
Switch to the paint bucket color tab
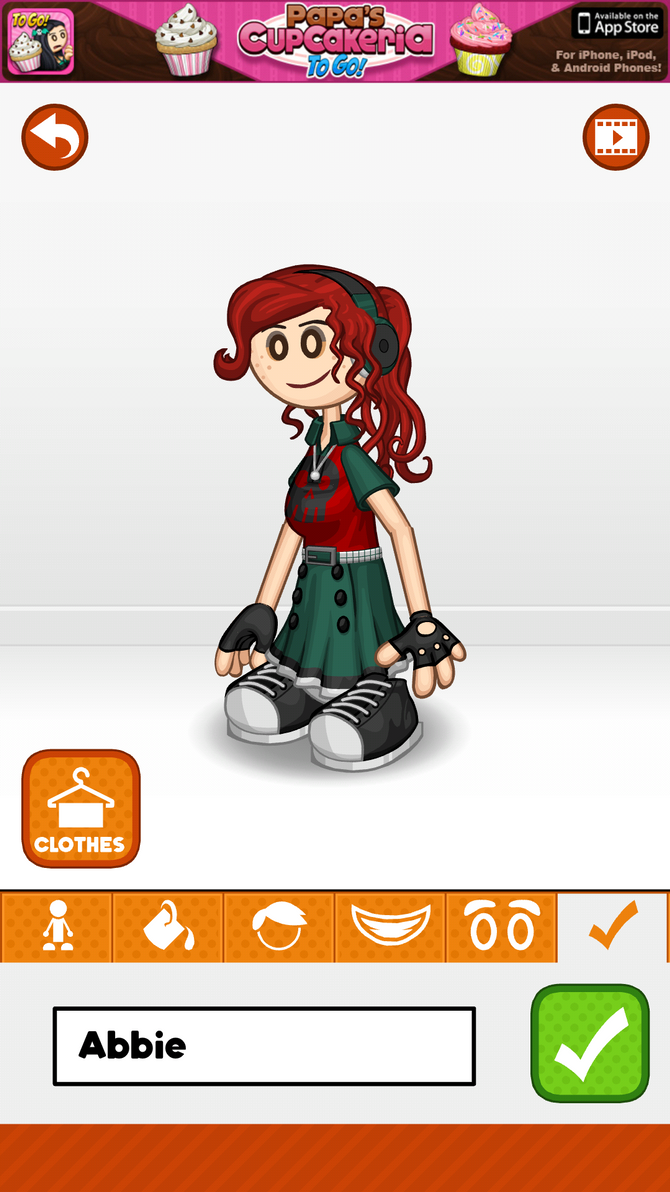167,927
